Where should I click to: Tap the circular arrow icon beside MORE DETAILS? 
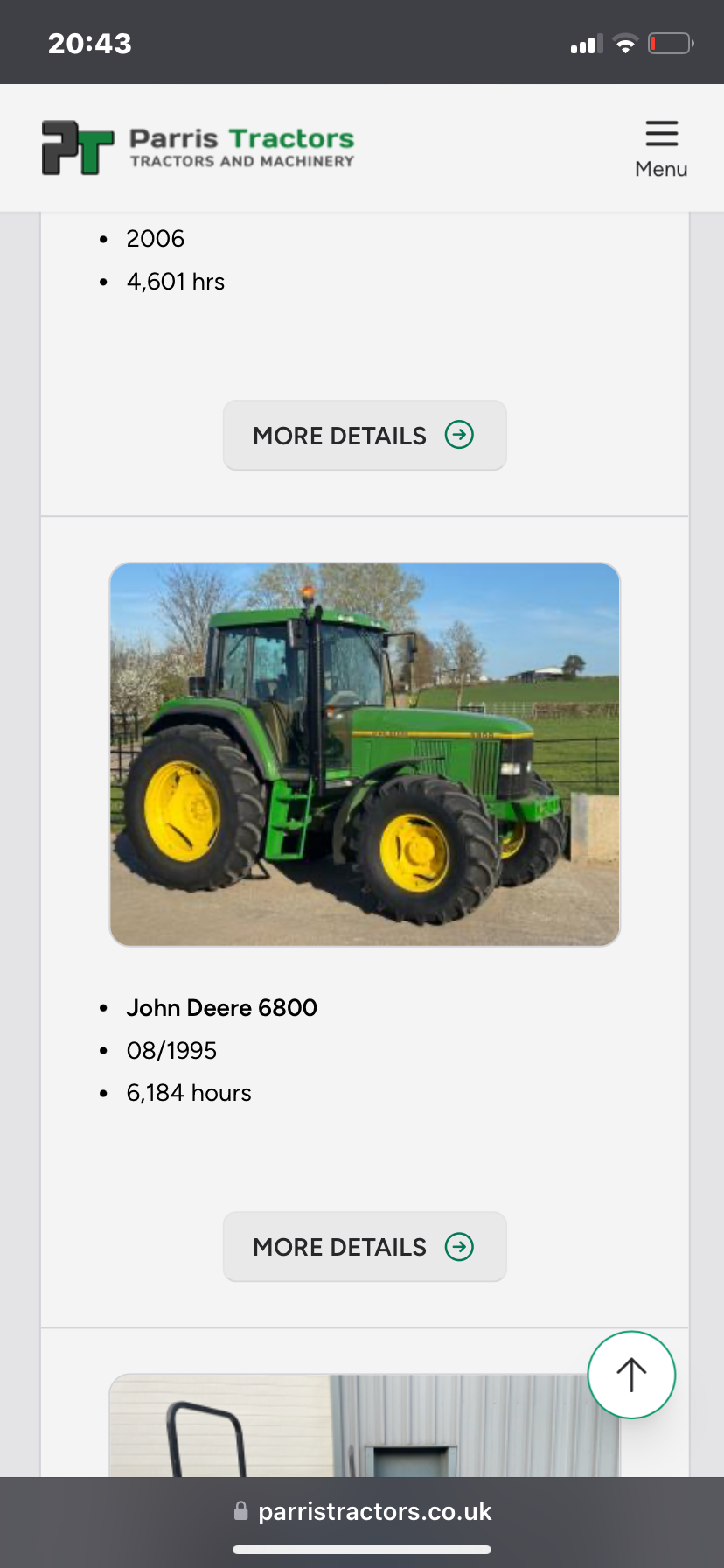coord(458,1247)
